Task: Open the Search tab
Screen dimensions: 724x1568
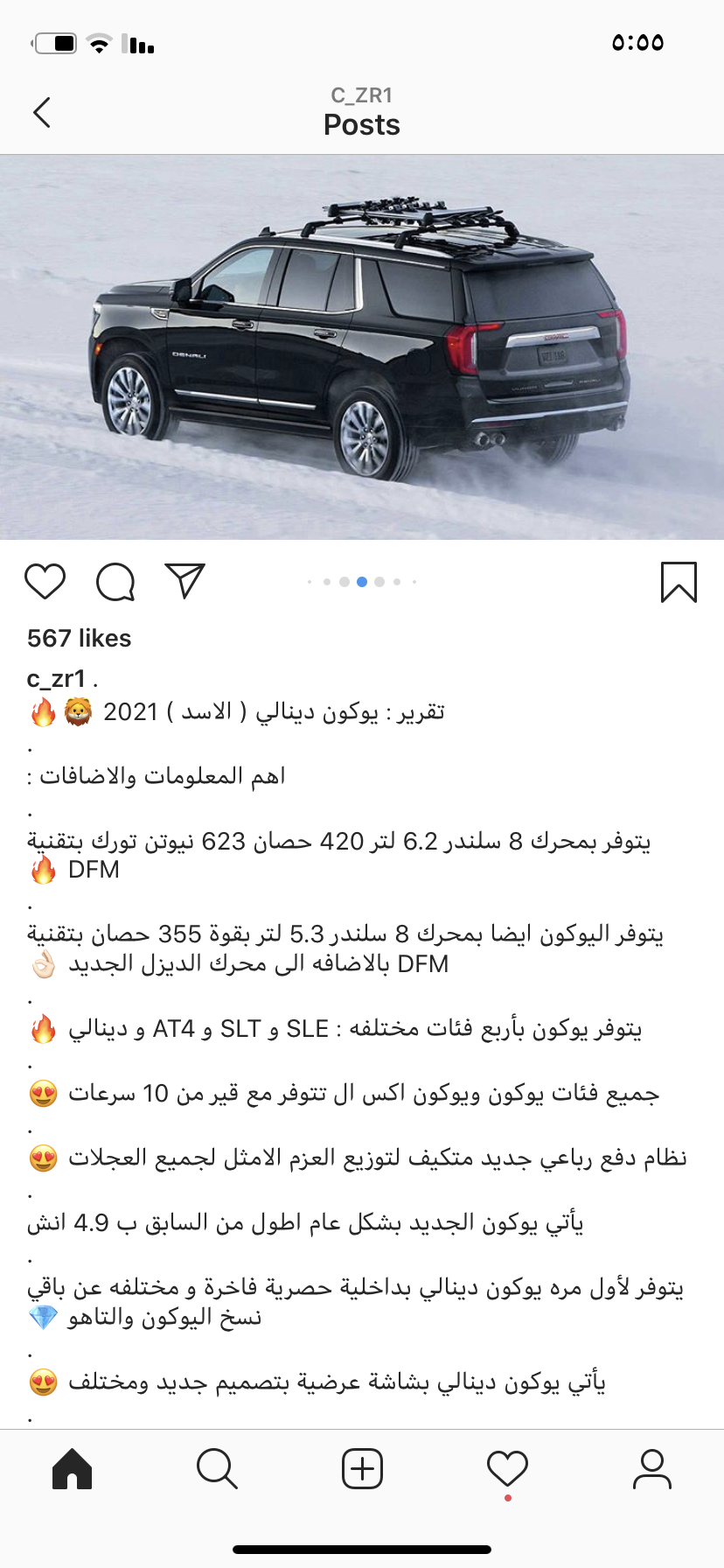Action: (x=217, y=1468)
